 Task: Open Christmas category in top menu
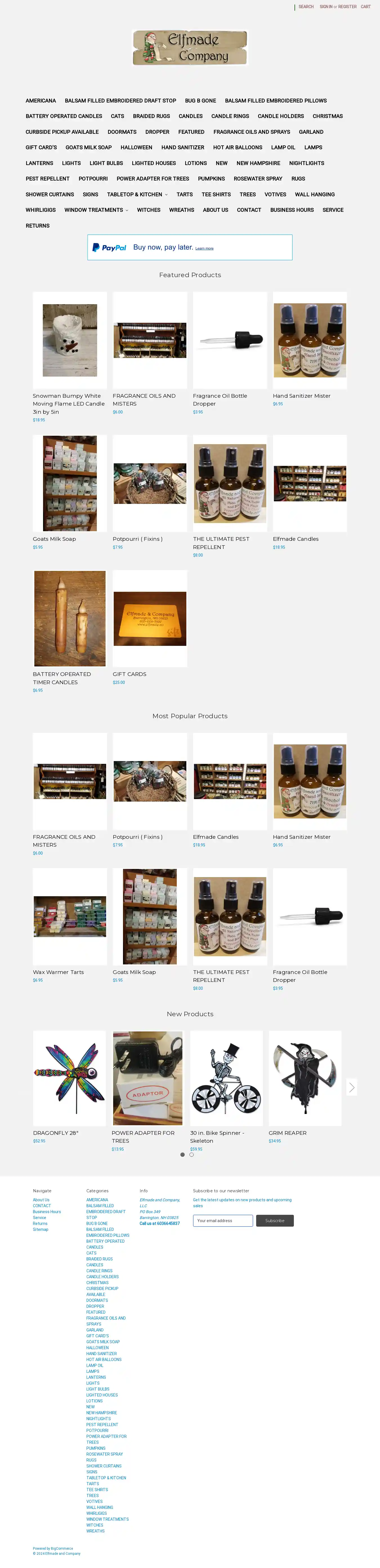pyautogui.click(x=328, y=116)
